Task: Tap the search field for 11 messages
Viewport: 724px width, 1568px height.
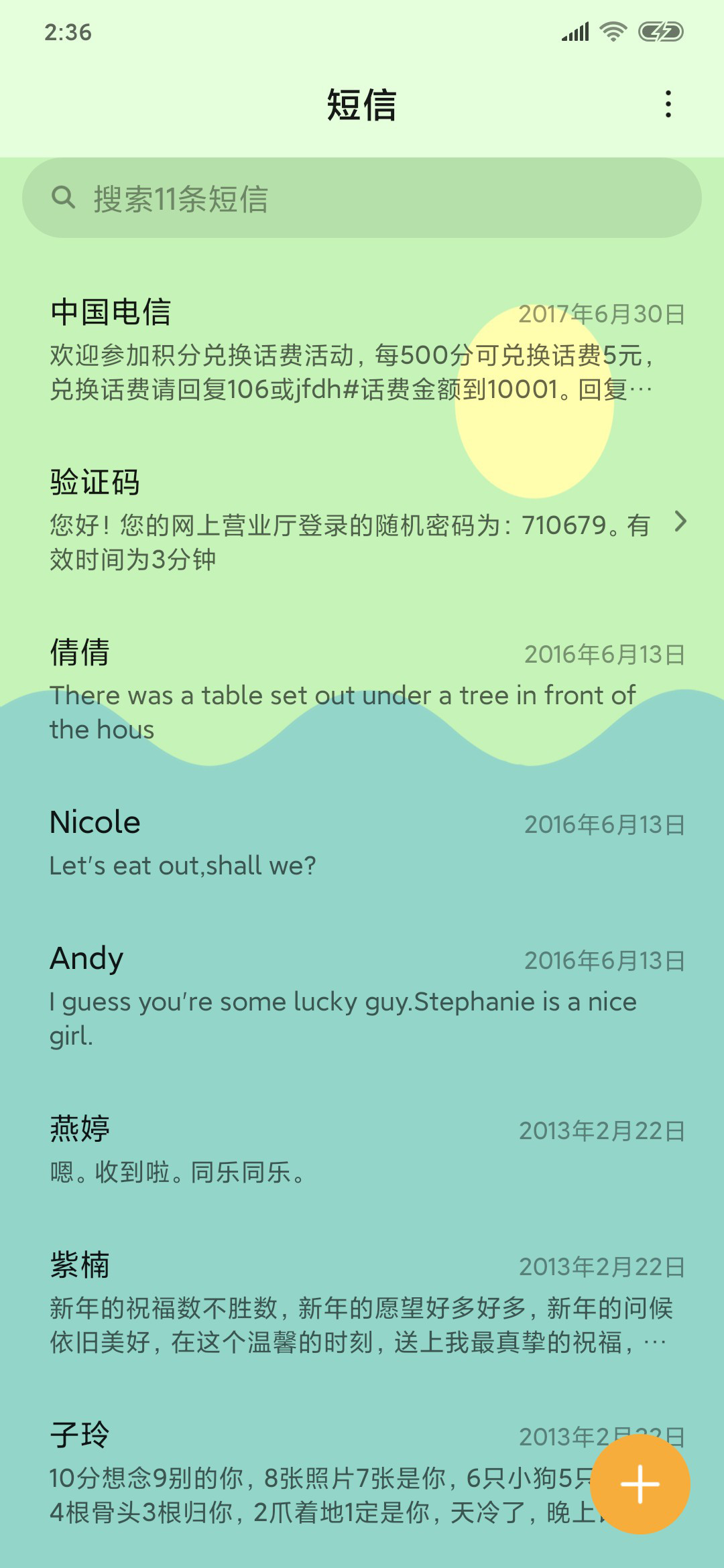Action: [362, 198]
